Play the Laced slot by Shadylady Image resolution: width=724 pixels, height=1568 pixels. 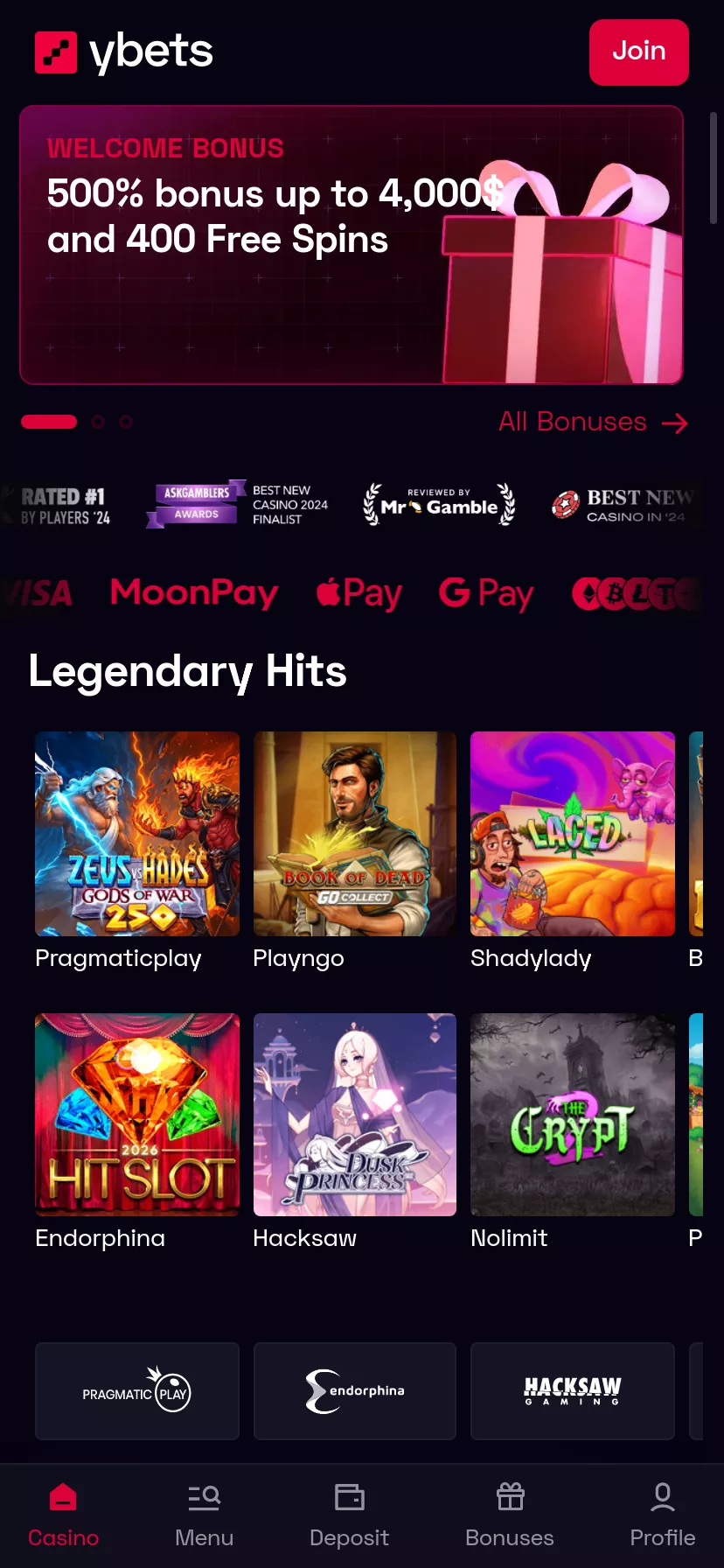(573, 833)
